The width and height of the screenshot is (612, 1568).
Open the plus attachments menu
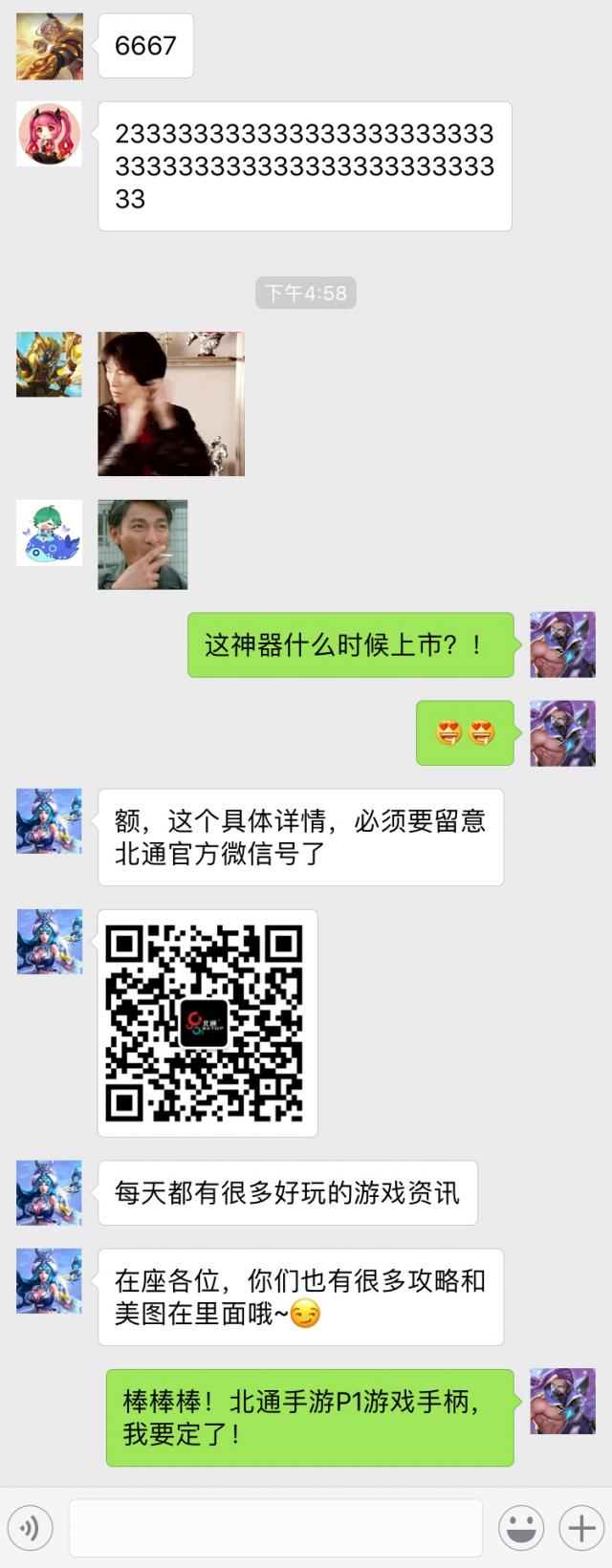click(x=580, y=1527)
